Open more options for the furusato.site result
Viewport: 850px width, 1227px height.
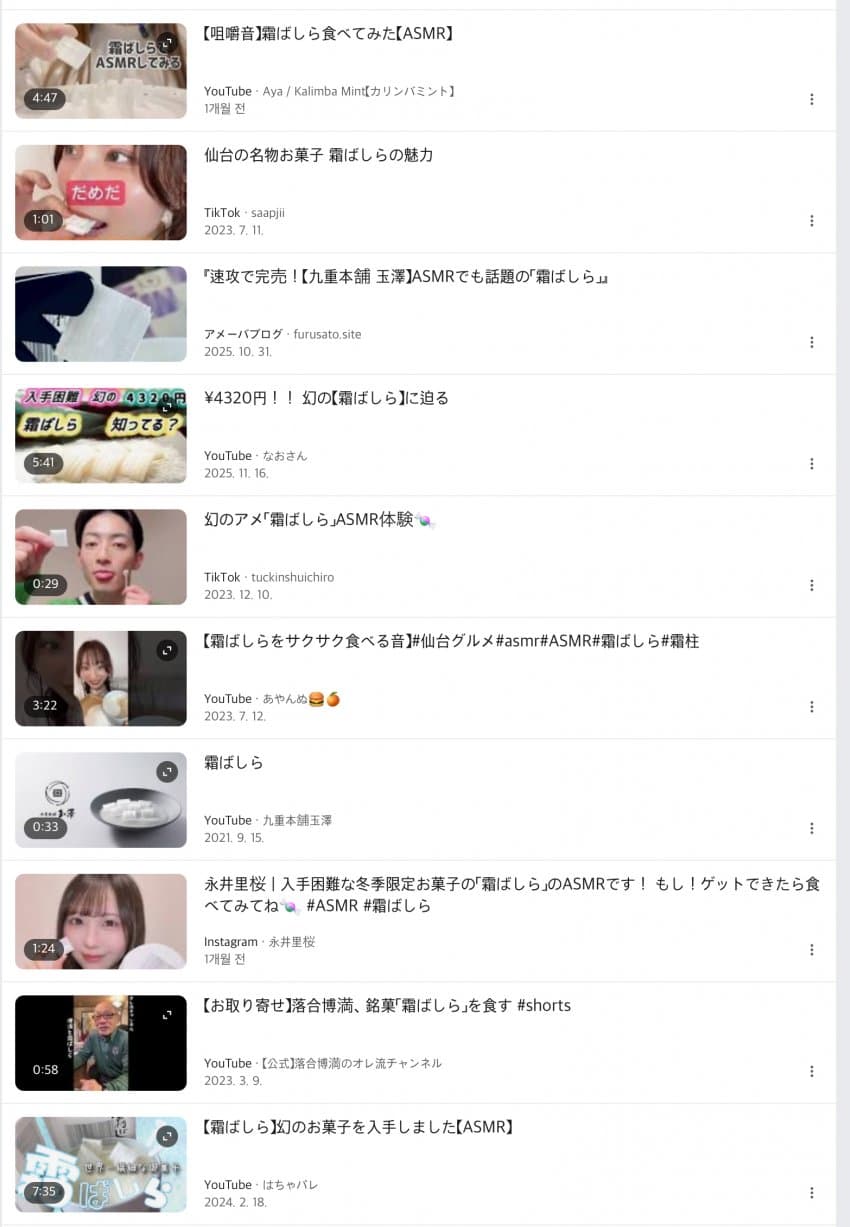coord(811,342)
